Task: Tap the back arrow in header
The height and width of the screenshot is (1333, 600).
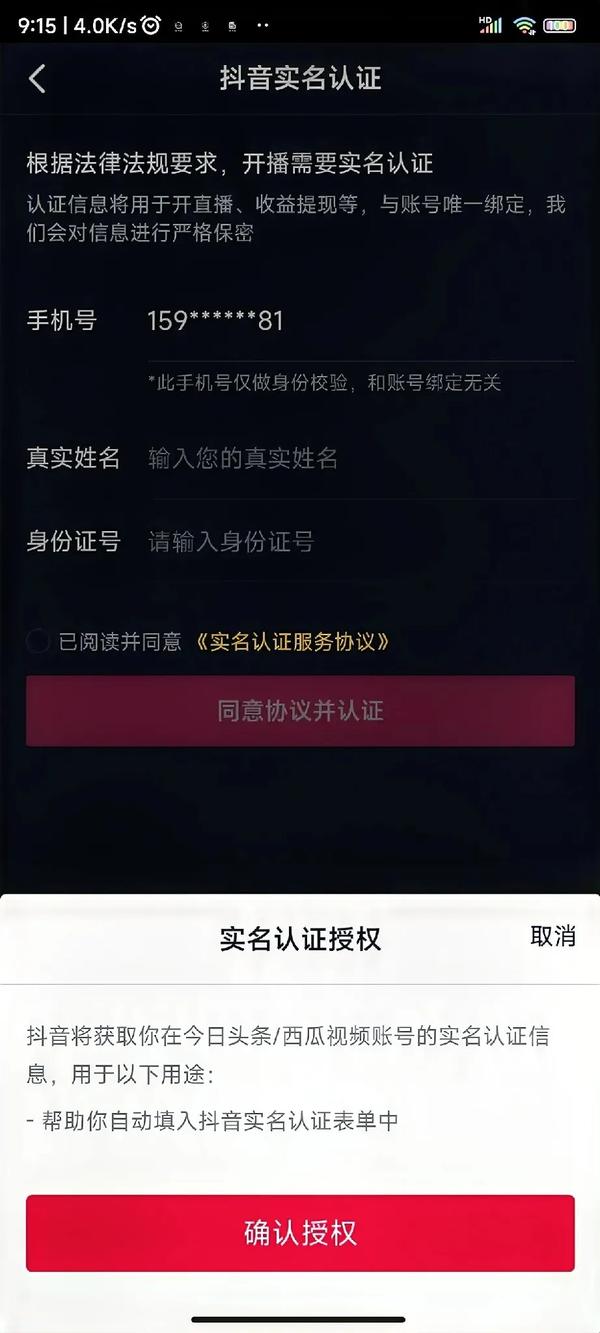Action: pos(38,79)
